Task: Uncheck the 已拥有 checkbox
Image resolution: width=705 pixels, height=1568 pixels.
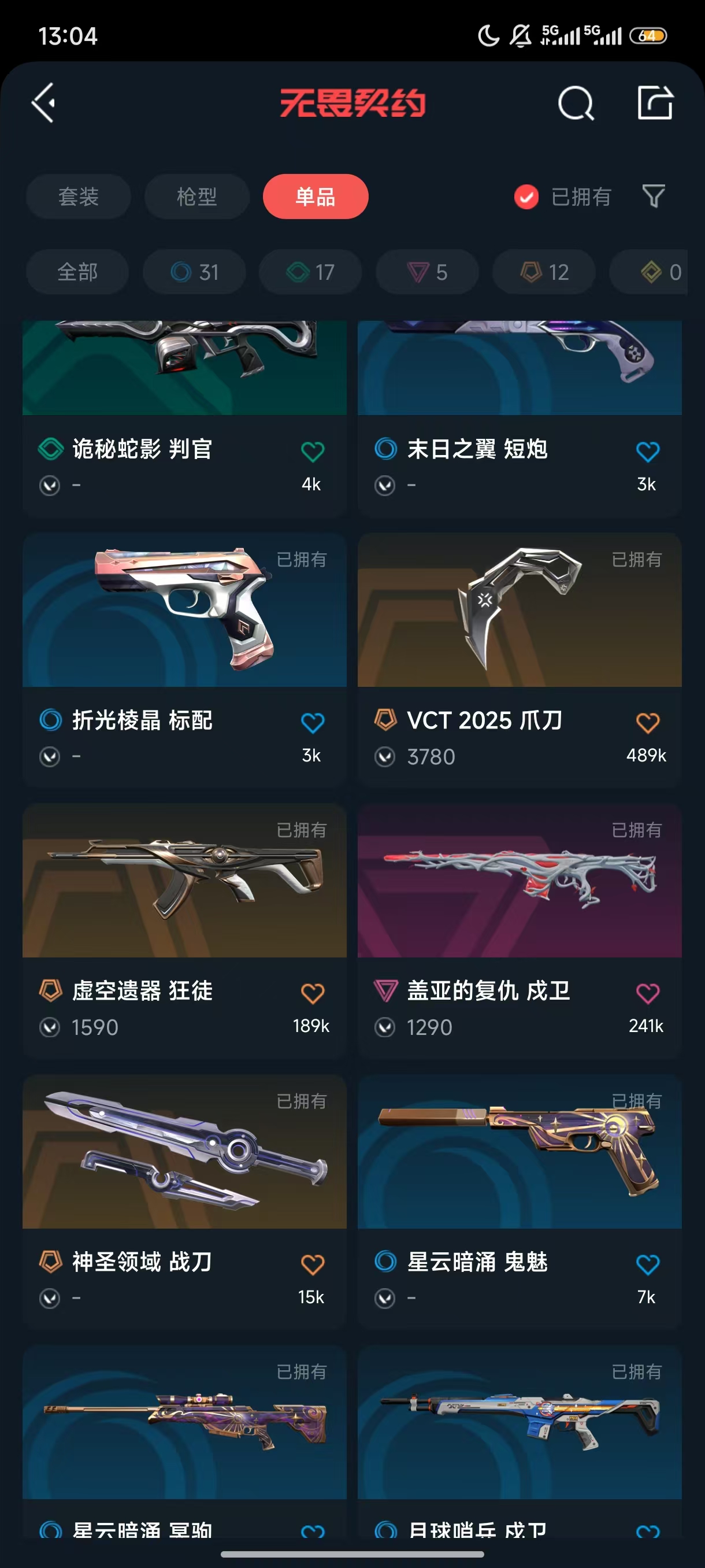Action: click(x=526, y=197)
